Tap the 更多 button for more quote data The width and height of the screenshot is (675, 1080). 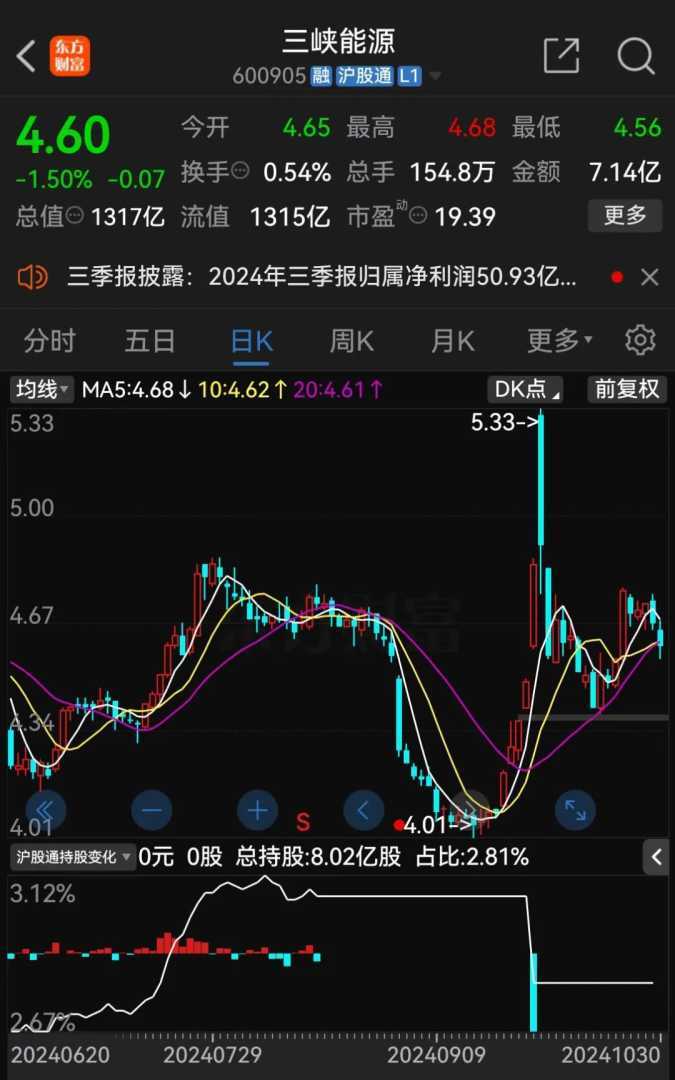[x=624, y=215]
